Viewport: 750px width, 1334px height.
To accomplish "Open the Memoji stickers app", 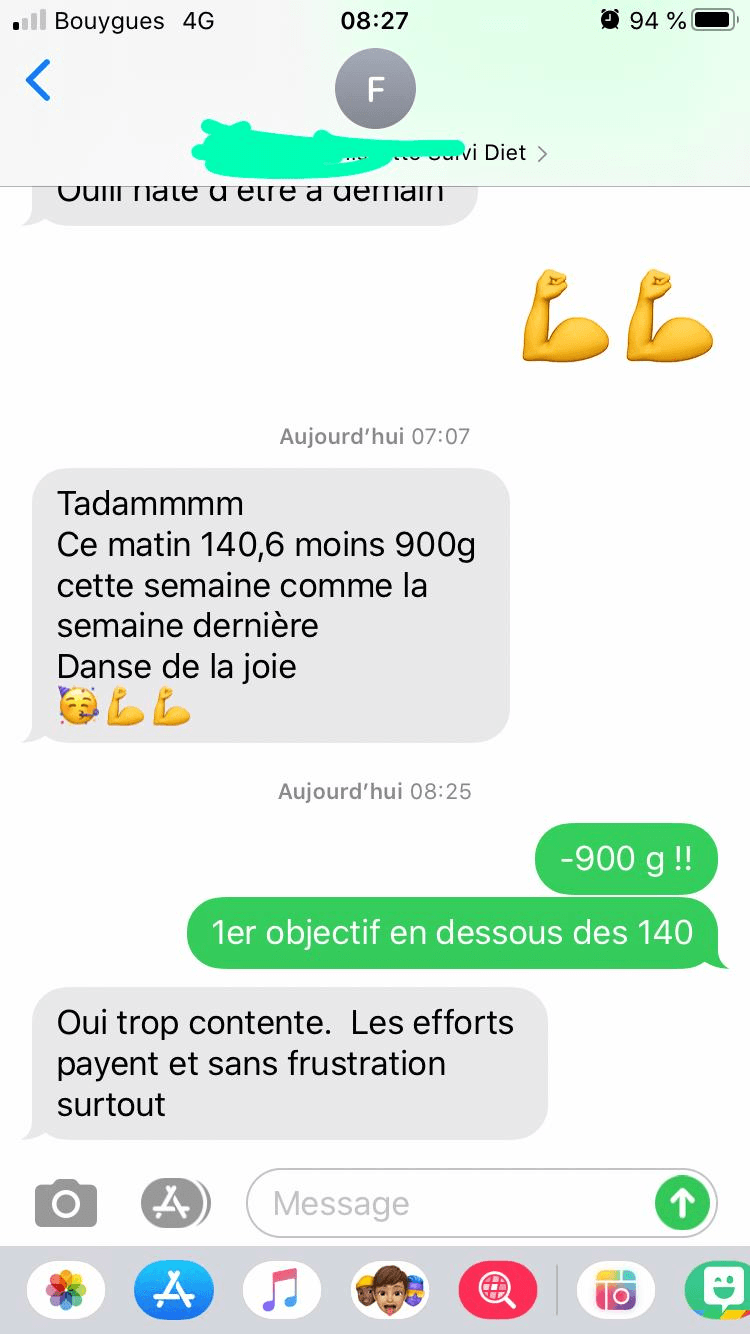I will click(390, 1290).
